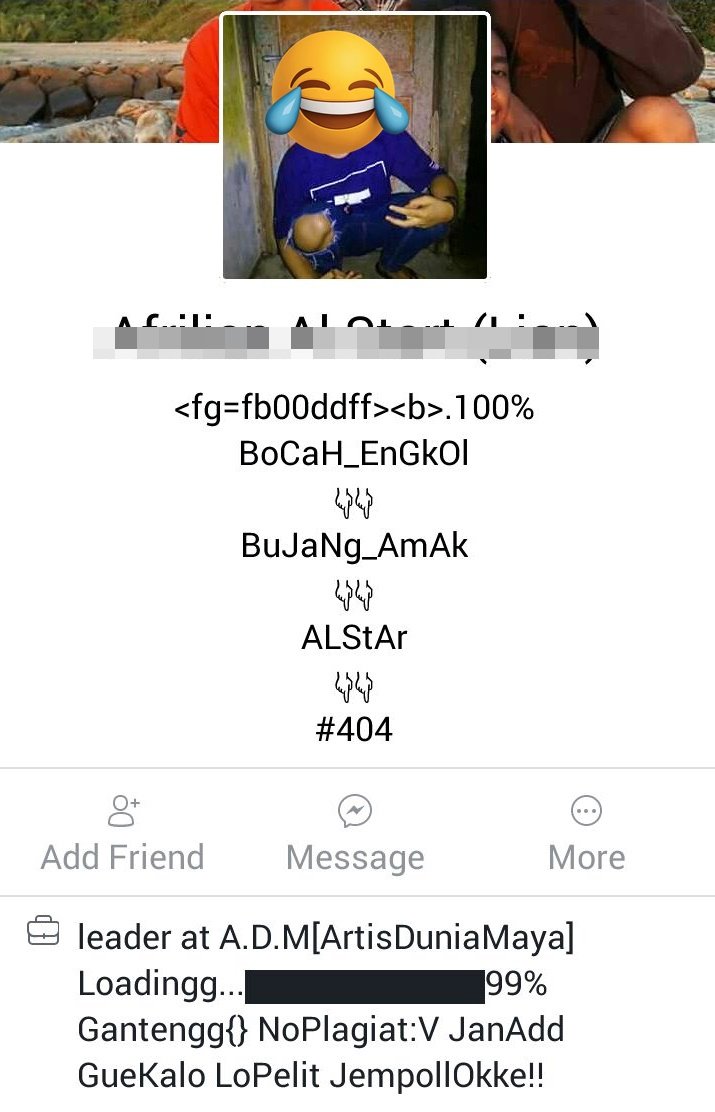The height and width of the screenshot is (1112, 715).
Task: Open the More options menu
Action: point(586,832)
